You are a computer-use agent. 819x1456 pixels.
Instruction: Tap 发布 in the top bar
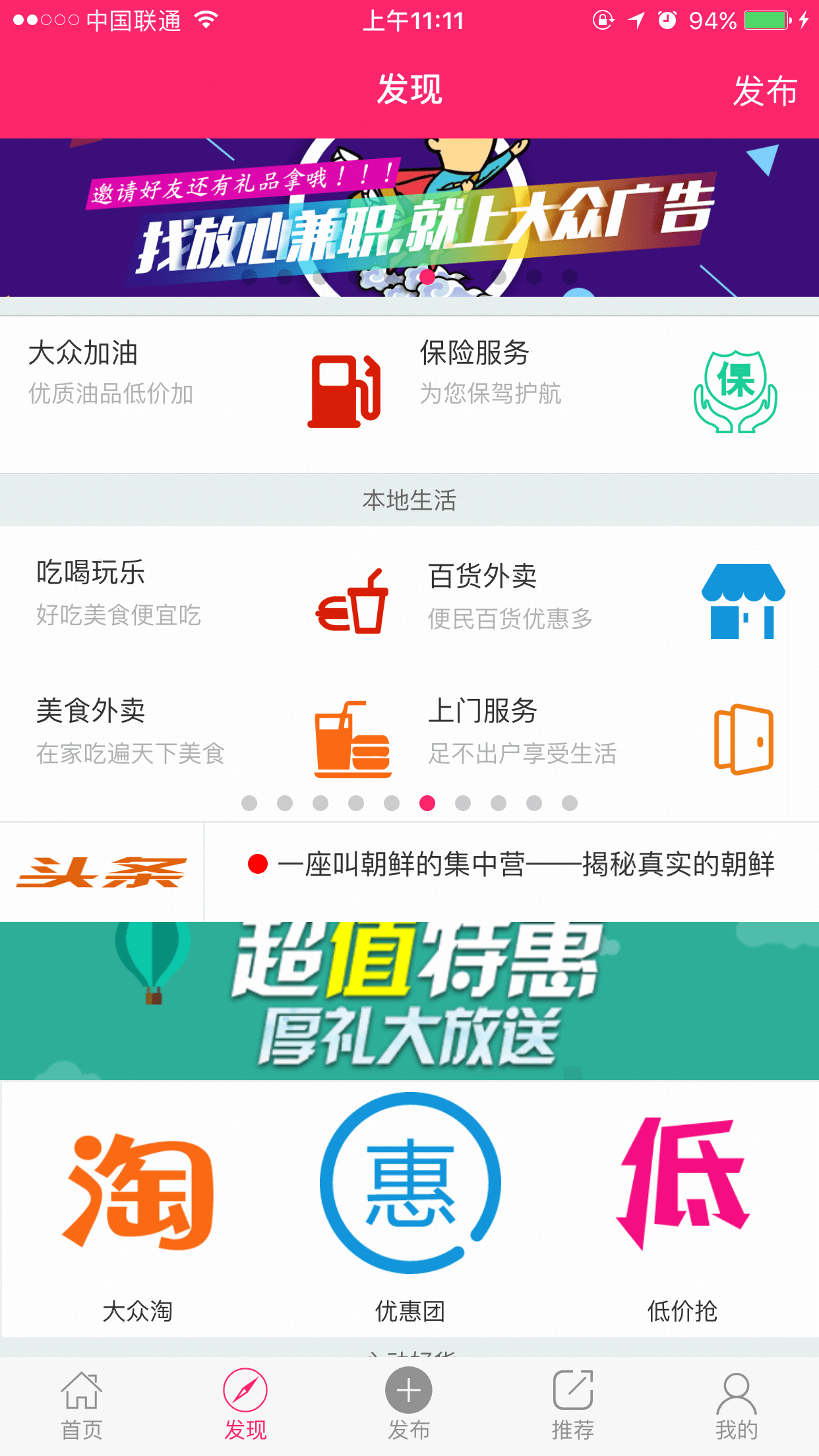(765, 90)
